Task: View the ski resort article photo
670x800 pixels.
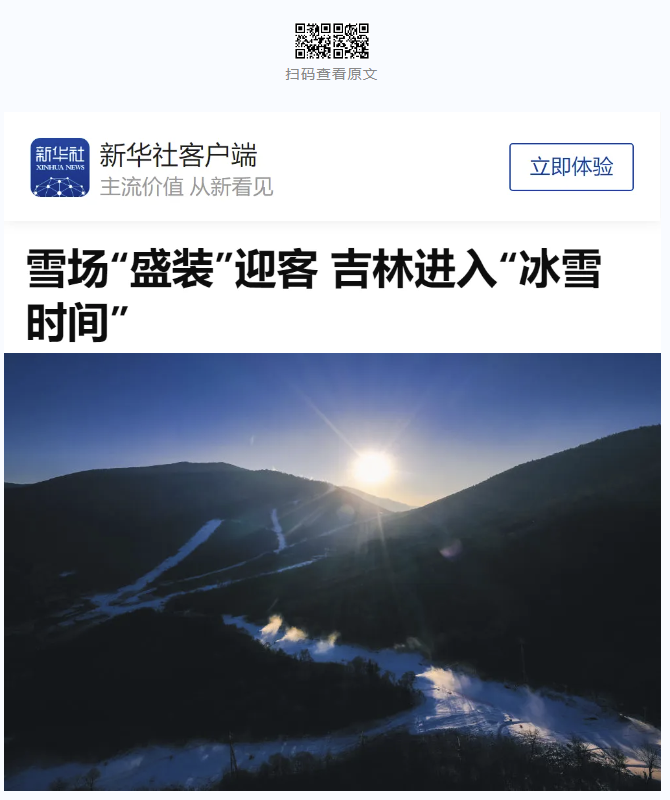Action: click(x=332, y=570)
